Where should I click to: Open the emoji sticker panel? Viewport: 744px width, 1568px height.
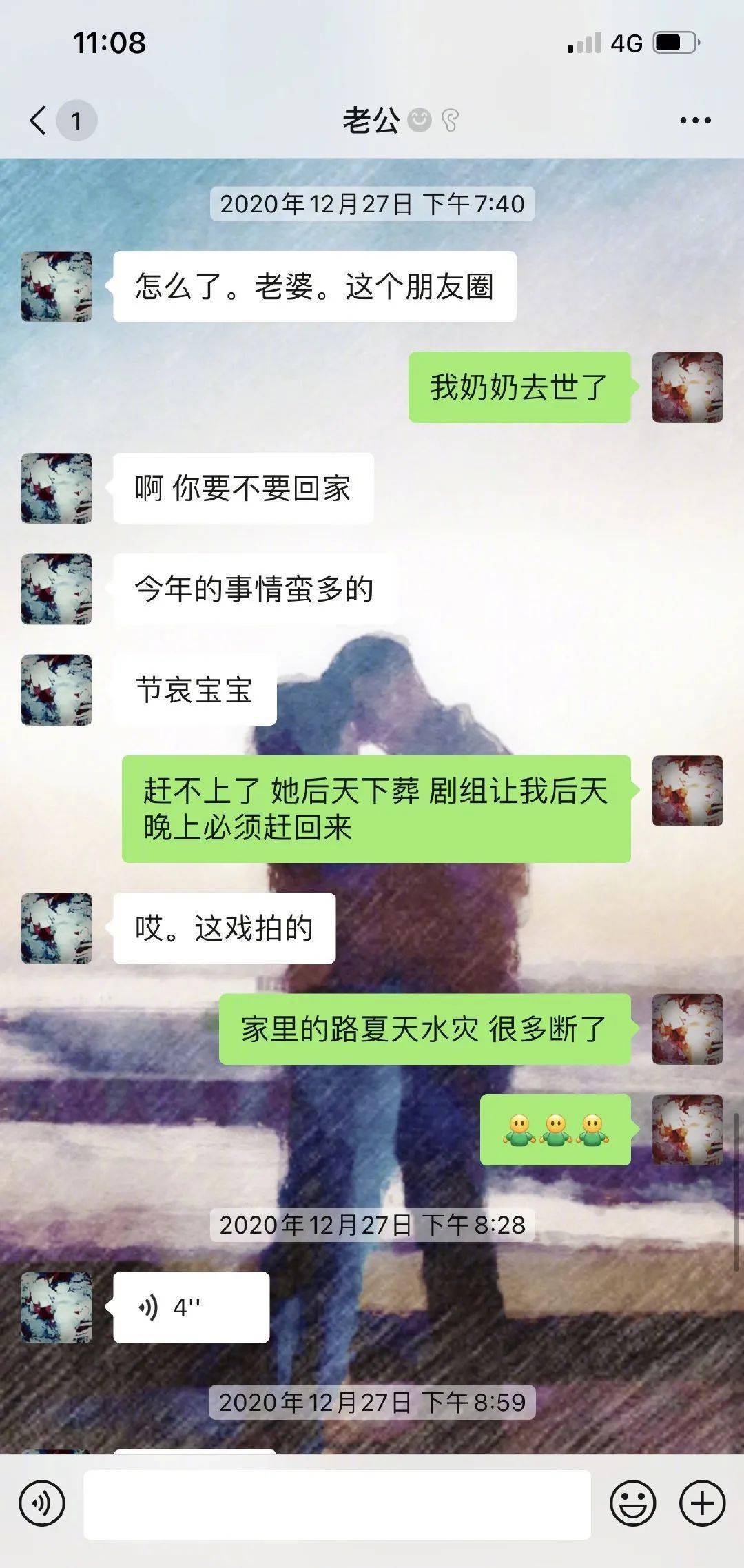coord(632,1503)
